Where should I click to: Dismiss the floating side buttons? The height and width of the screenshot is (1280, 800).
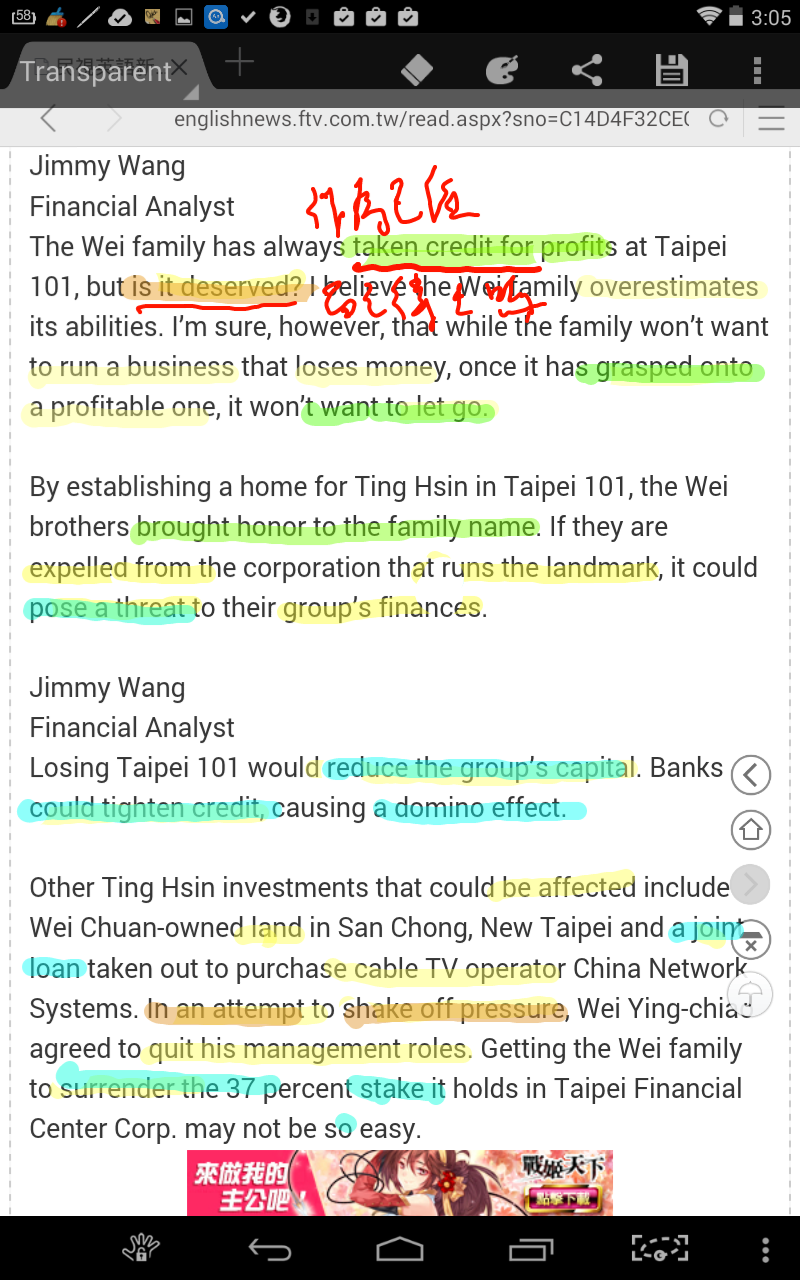(751, 941)
